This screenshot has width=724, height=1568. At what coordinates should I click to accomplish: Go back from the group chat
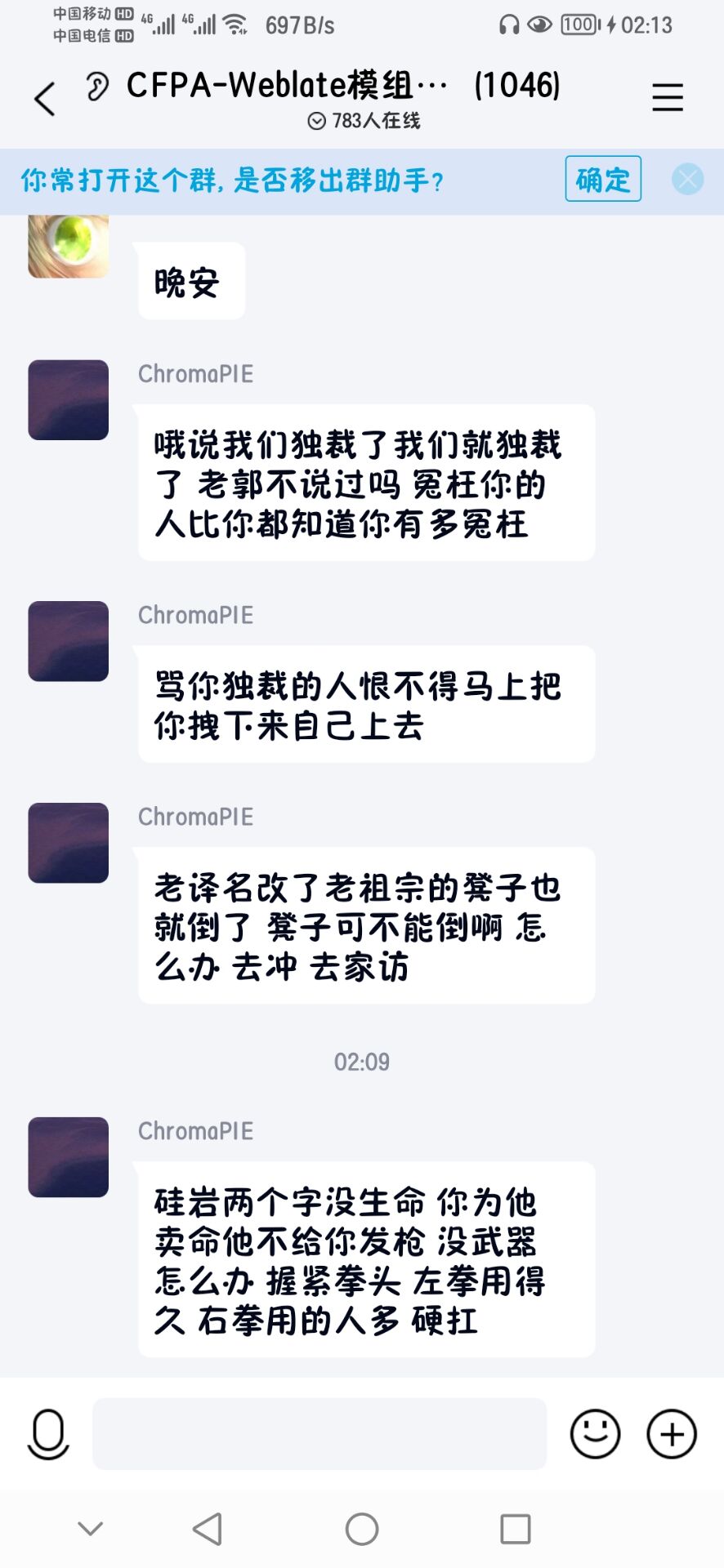pos(46,99)
